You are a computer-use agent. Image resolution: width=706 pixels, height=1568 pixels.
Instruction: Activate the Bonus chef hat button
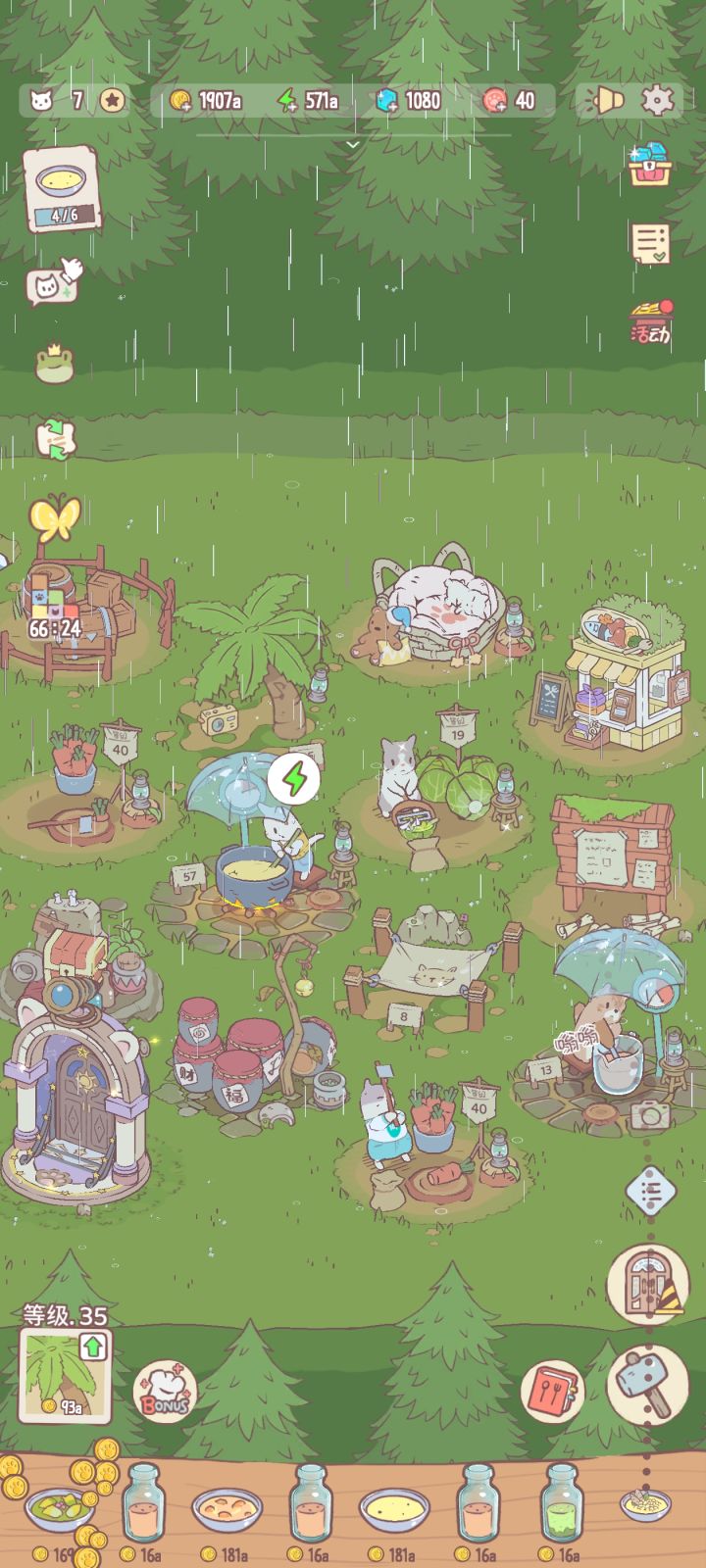tap(164, 1390)
